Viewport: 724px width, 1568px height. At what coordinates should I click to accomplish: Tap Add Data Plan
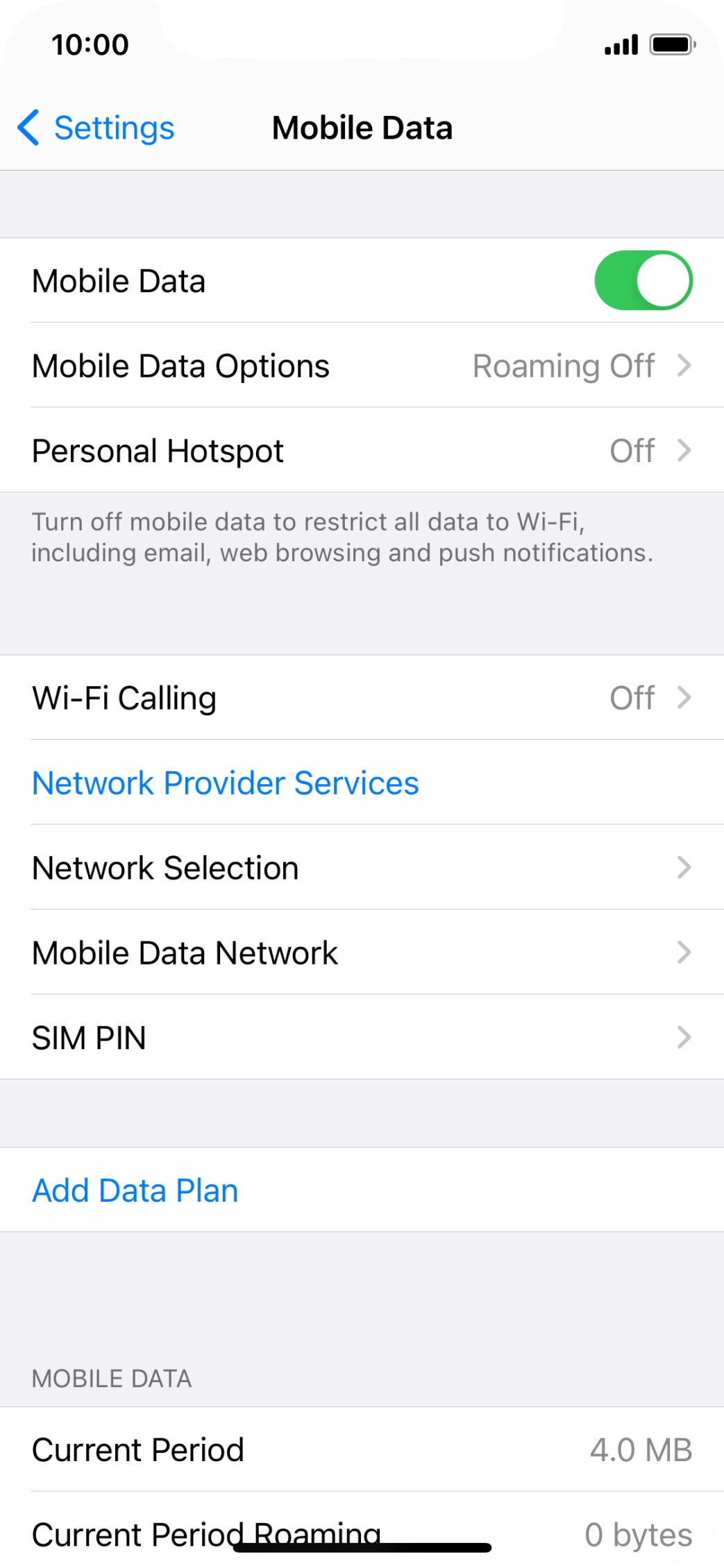135,1191
